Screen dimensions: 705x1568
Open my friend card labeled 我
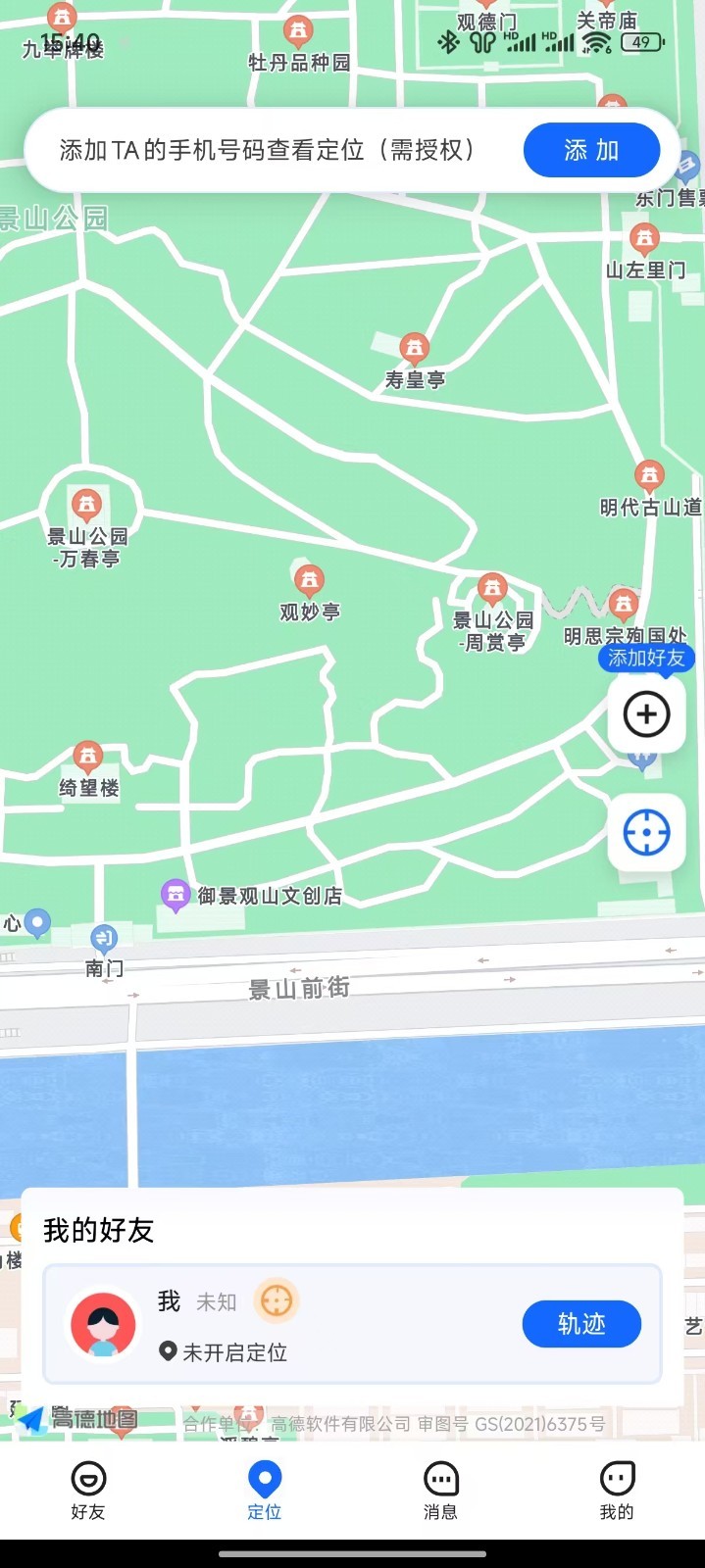352,1324
